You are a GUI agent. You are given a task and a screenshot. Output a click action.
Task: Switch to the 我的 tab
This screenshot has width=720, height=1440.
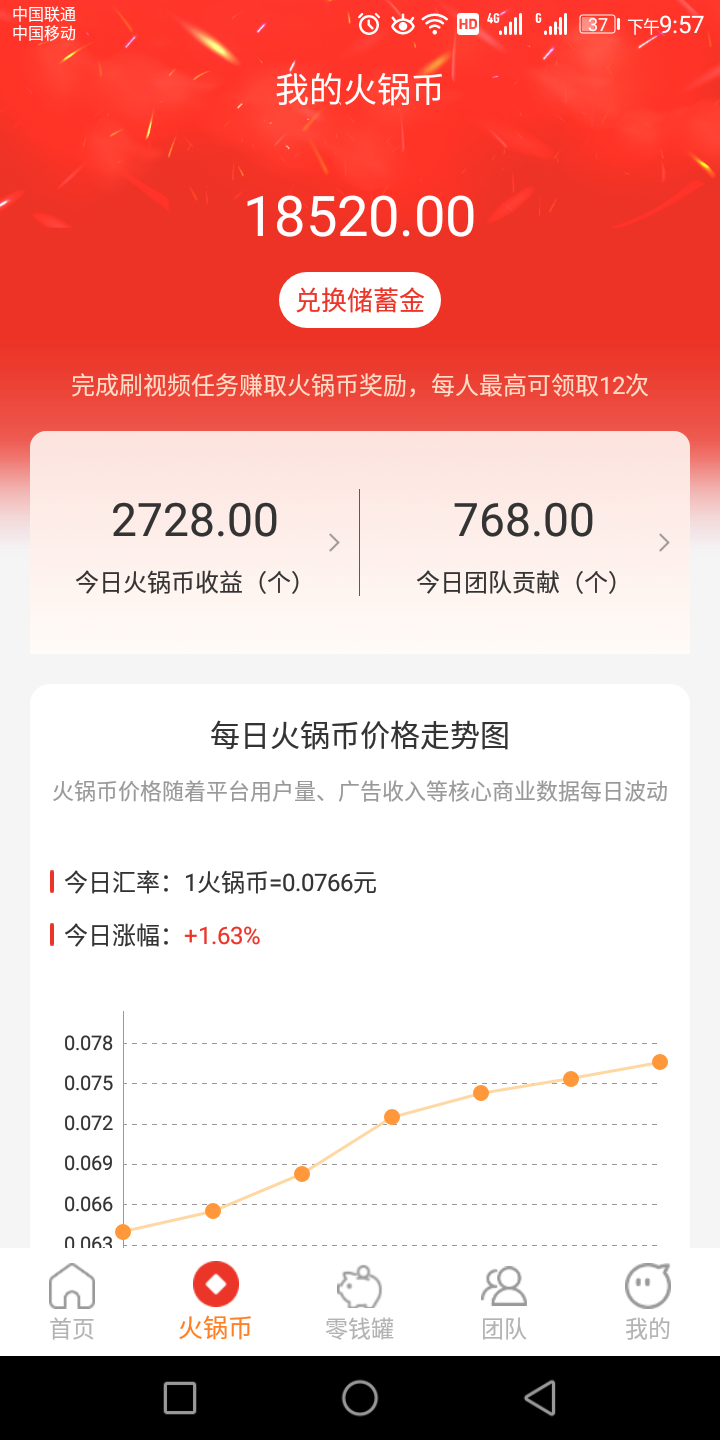coord(647,1302)
